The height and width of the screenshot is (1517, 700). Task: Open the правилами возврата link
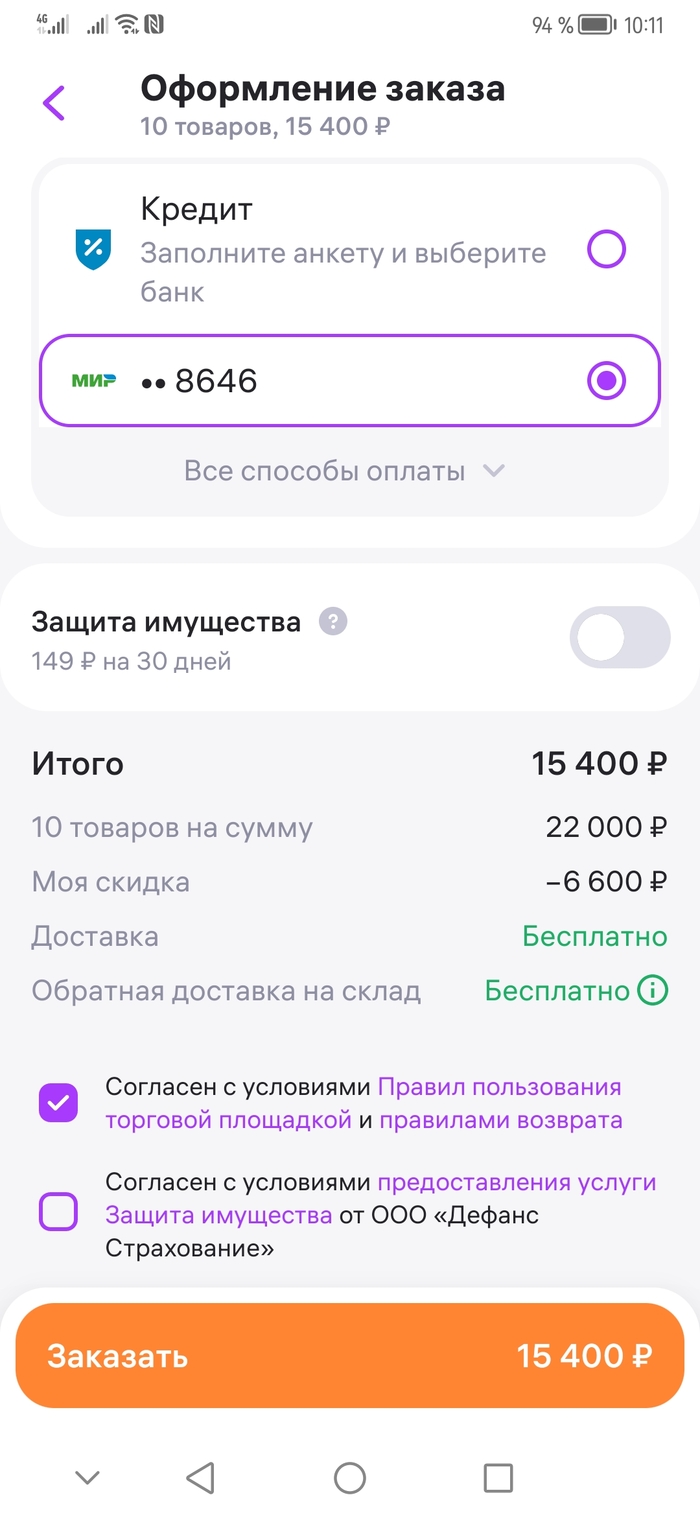click(x=500, y=1120)
